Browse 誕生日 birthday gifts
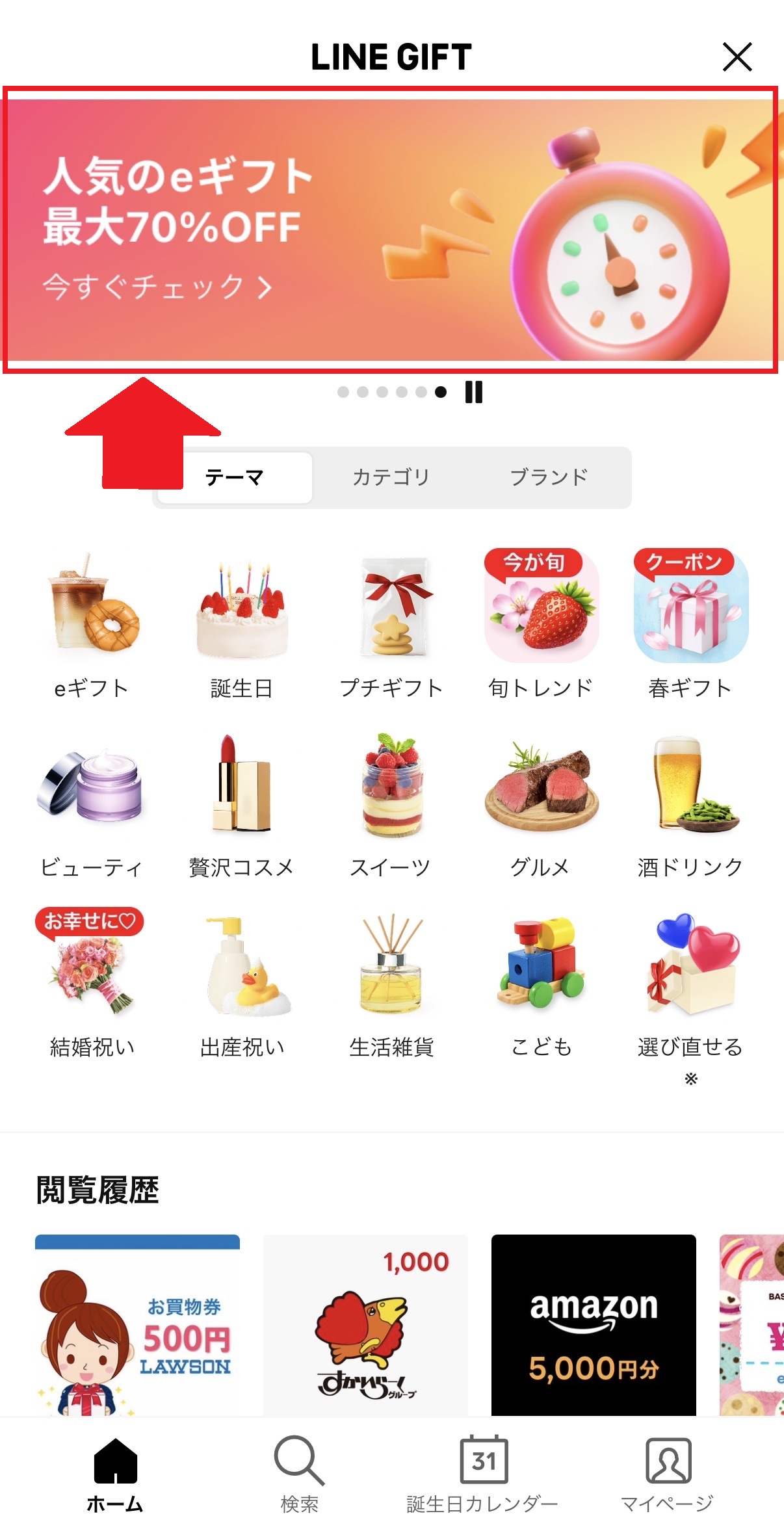The height and width of the screenshot is (1531, 784). click(x=242, y=624)
